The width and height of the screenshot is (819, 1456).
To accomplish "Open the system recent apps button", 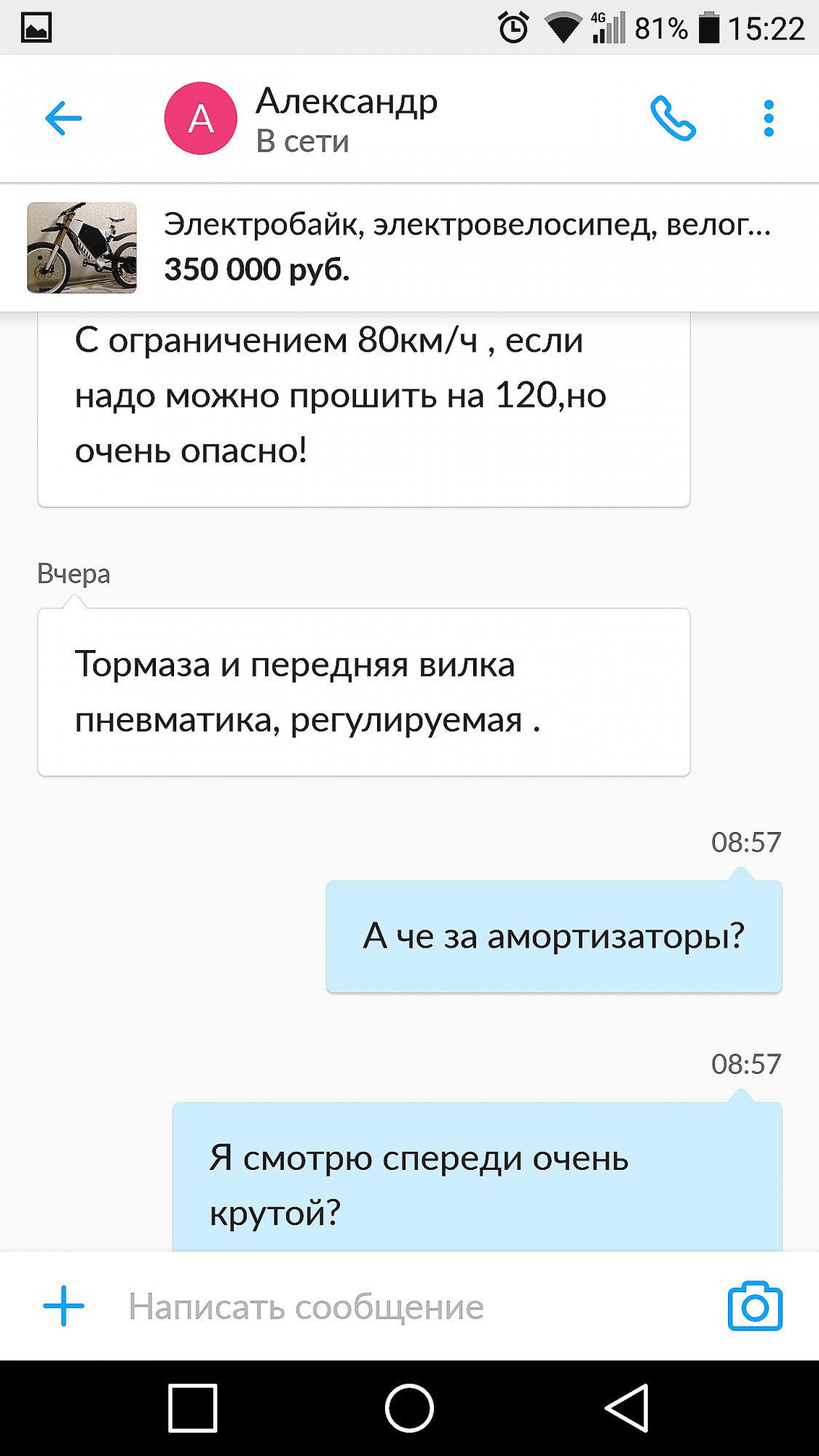I will 193,1408.
